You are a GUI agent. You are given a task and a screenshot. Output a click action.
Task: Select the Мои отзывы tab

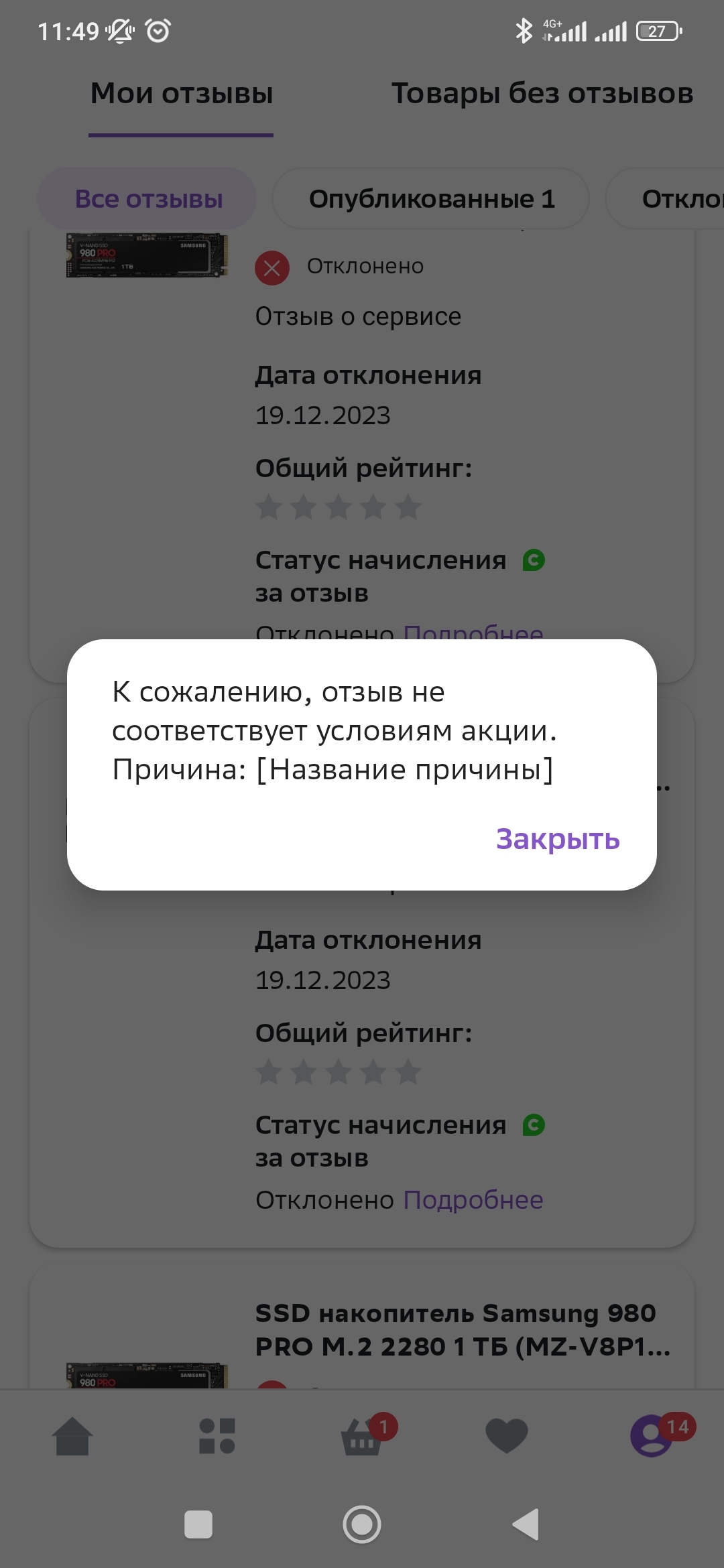182,94
